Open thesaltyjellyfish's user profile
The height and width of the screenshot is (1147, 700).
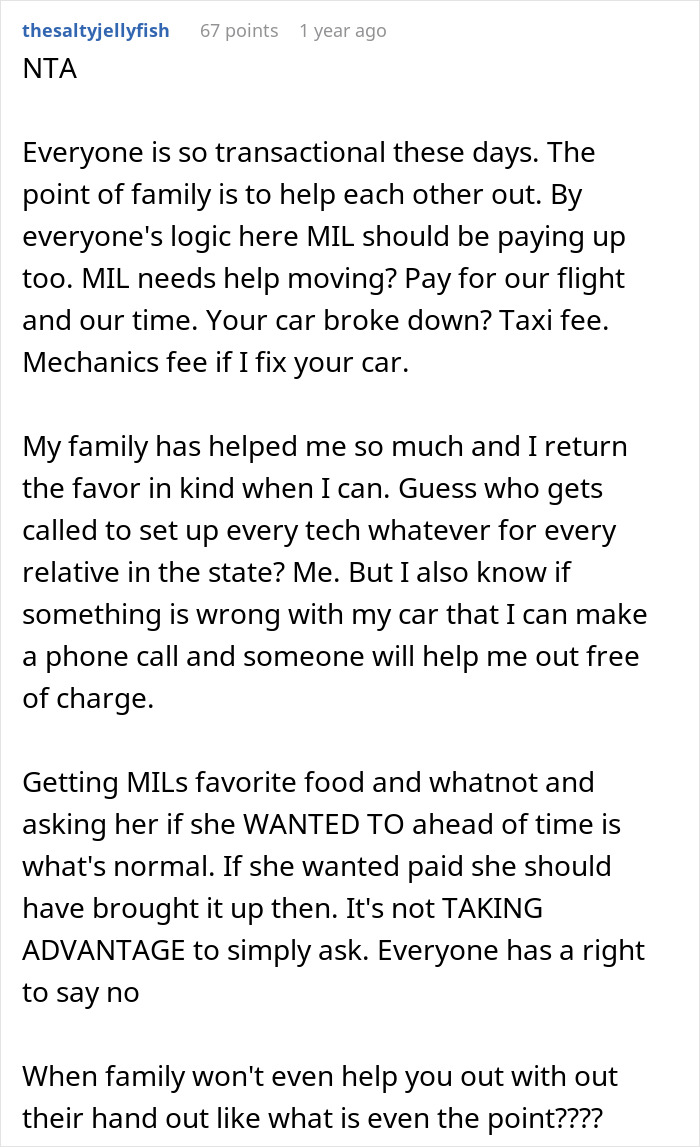click(x=96, y=31)
